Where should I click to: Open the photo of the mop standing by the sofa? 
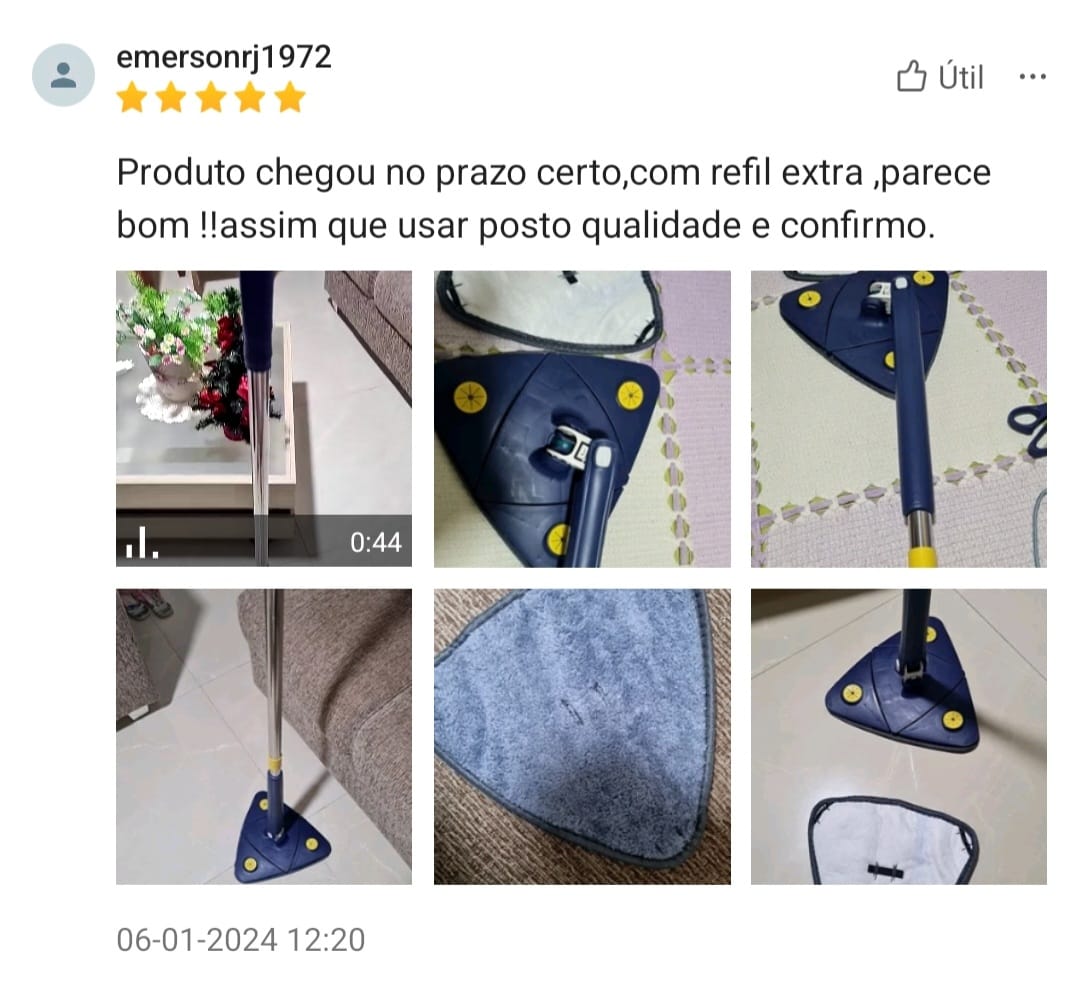click(x=263, y=736)
